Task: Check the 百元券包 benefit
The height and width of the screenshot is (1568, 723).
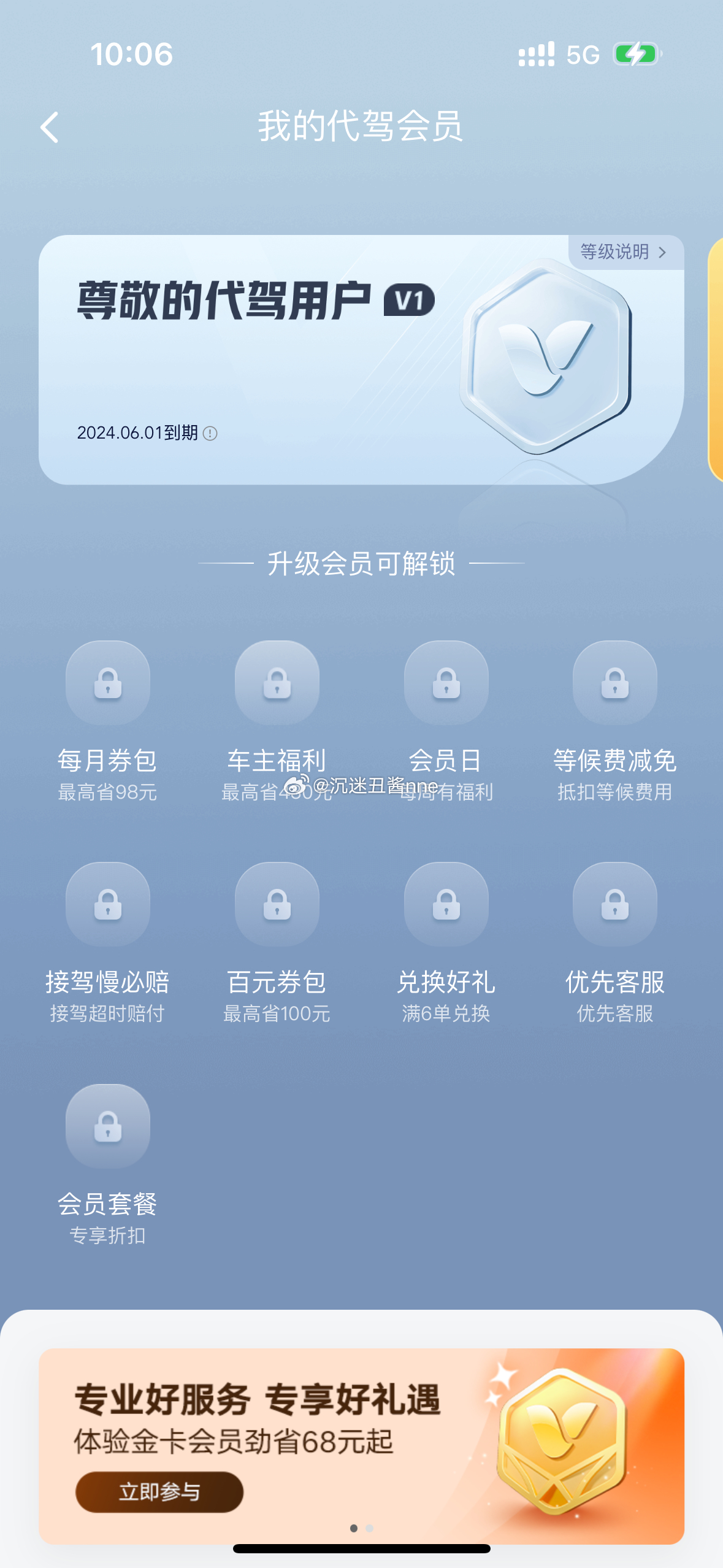Action: click(x=277, y=943)
